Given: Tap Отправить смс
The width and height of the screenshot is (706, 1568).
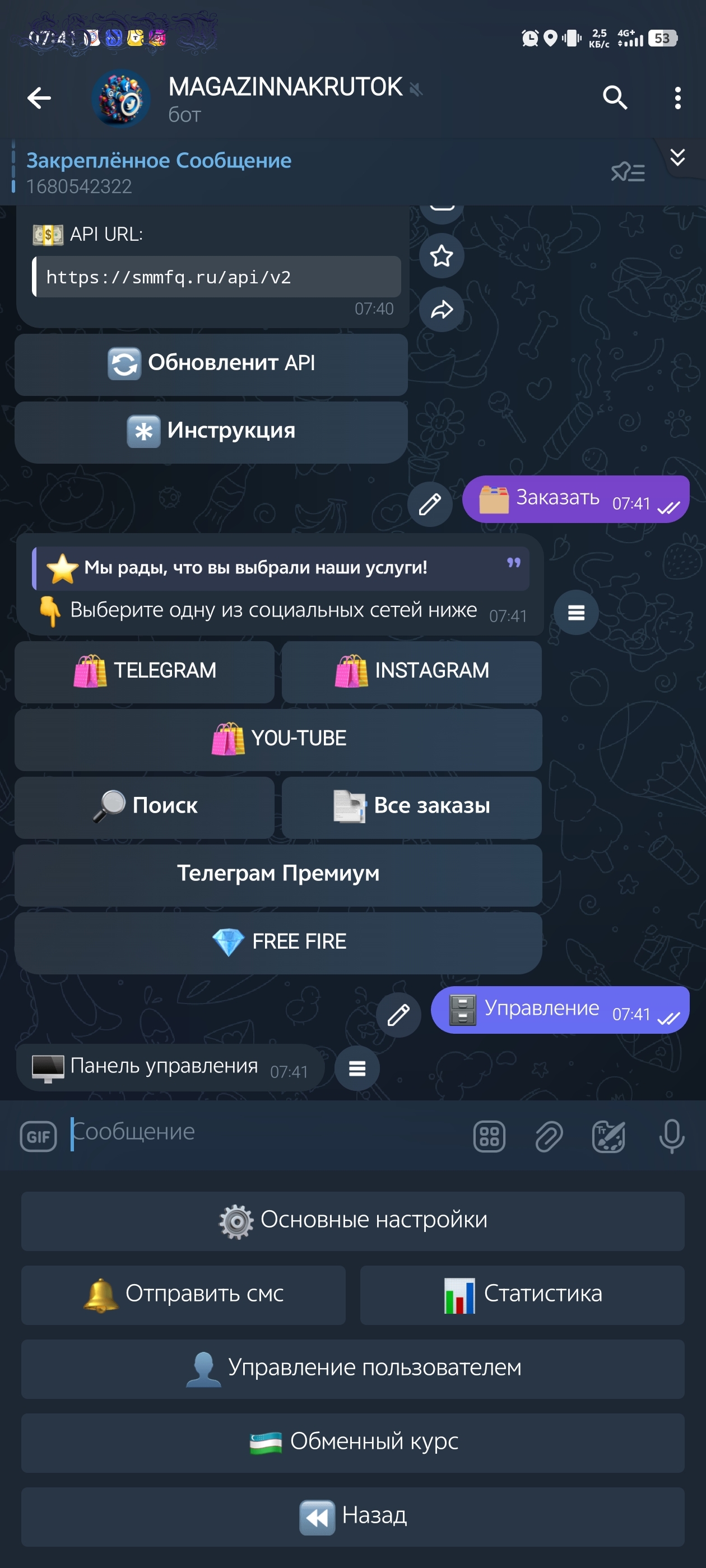Looking at the screenshot, I should pyautogui.click(x=183, y=1295).
